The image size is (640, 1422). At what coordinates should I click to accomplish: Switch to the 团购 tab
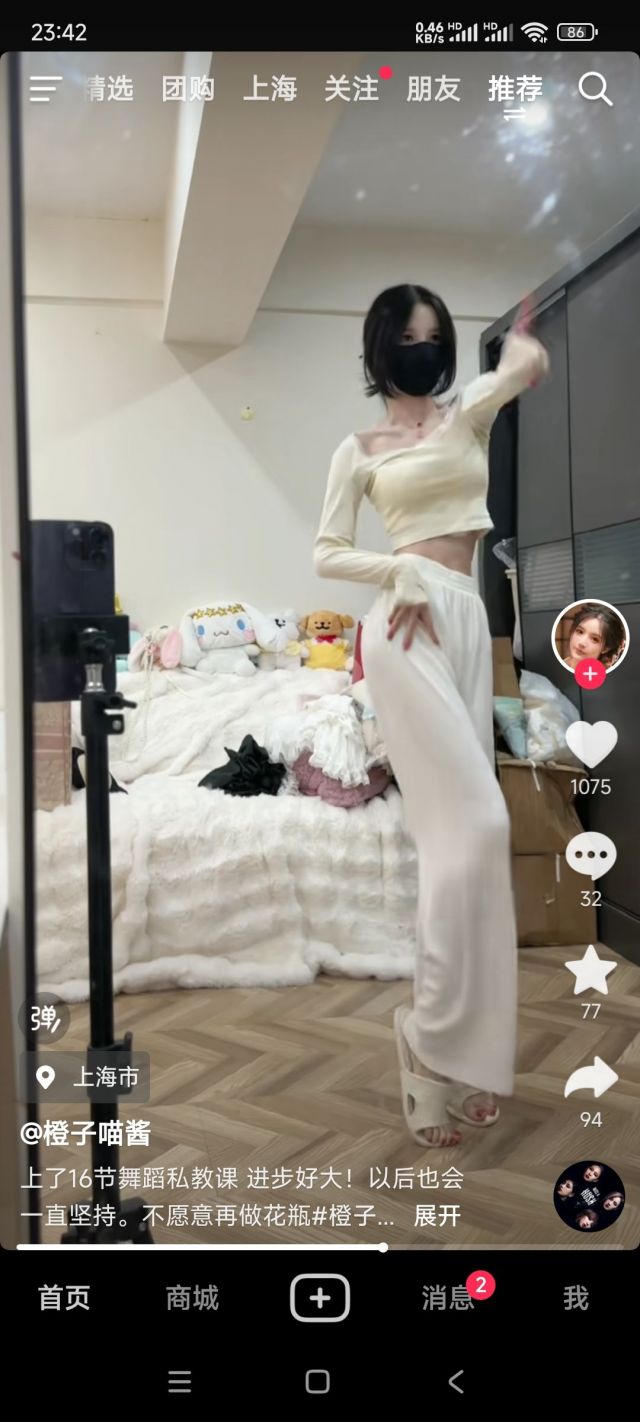point(188,89)
